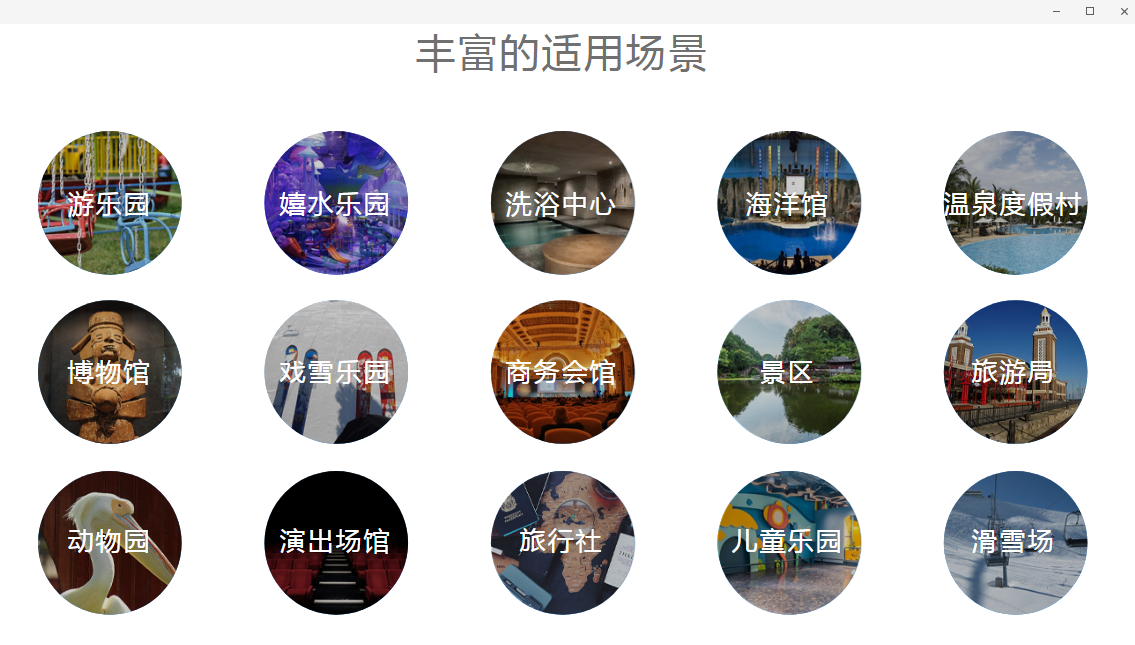This screenshot has width=1135, height=645.
Task: Choose the 温泉度假村 tile
Action: click(x=1014, y=203)
